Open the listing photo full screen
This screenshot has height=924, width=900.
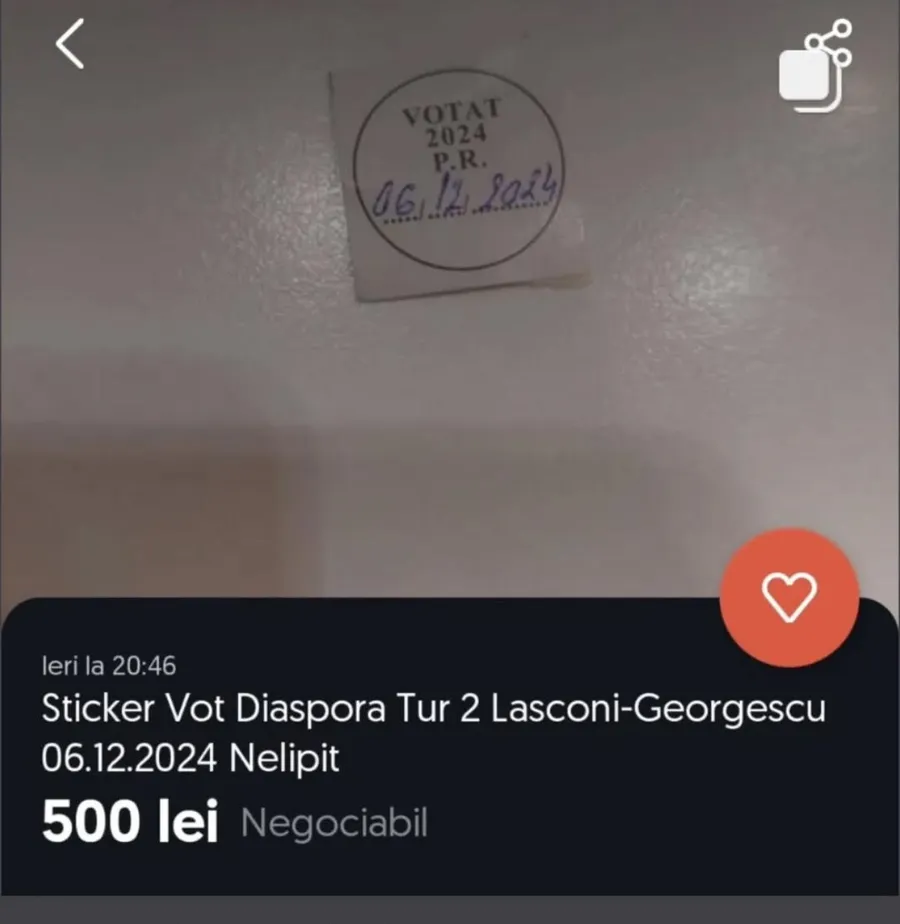click(450, 300)
